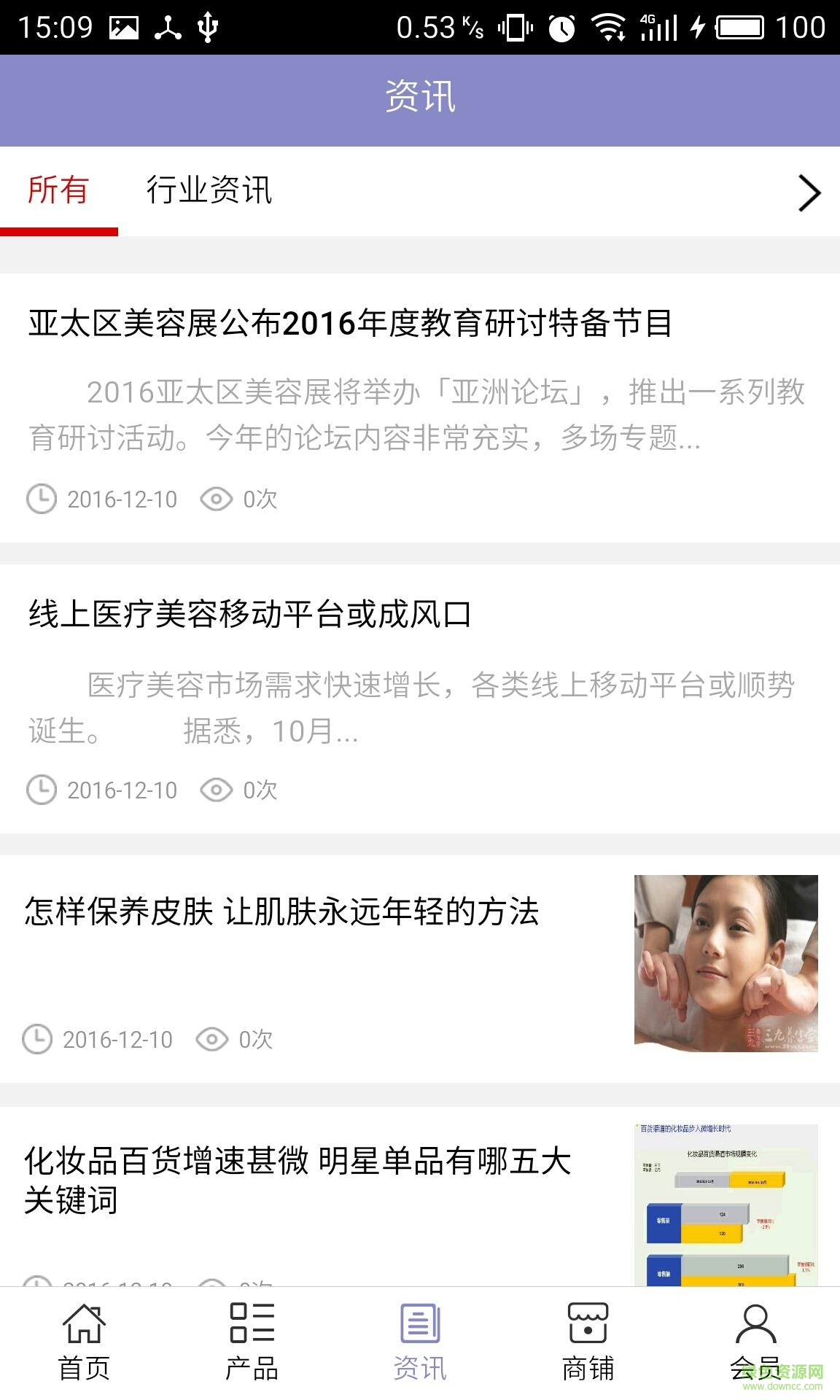Expand more categories with the right arrow
Image resolution: width=840 pixels, height=1400 pixels.
[809, 193]
